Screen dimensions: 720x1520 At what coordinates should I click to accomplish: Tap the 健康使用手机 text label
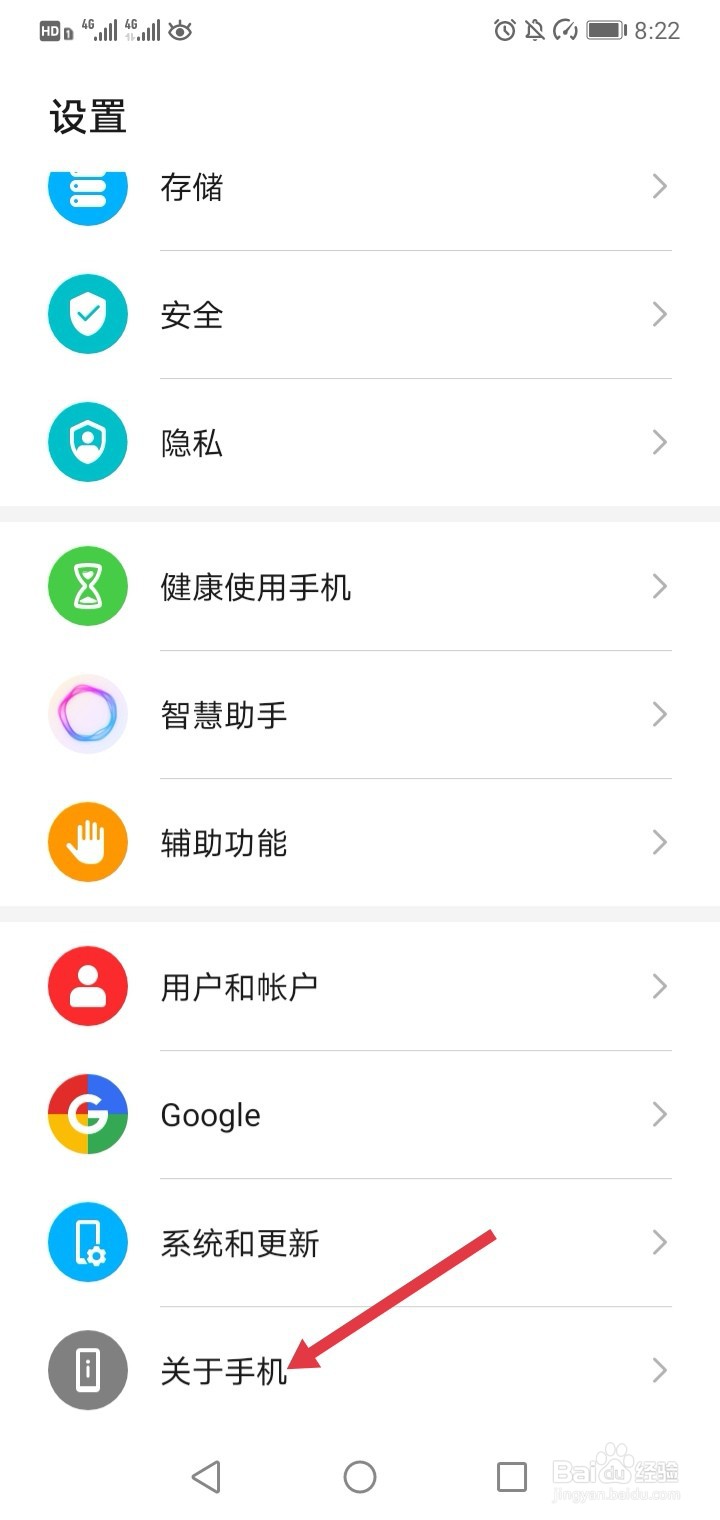[x=256, y=586]
